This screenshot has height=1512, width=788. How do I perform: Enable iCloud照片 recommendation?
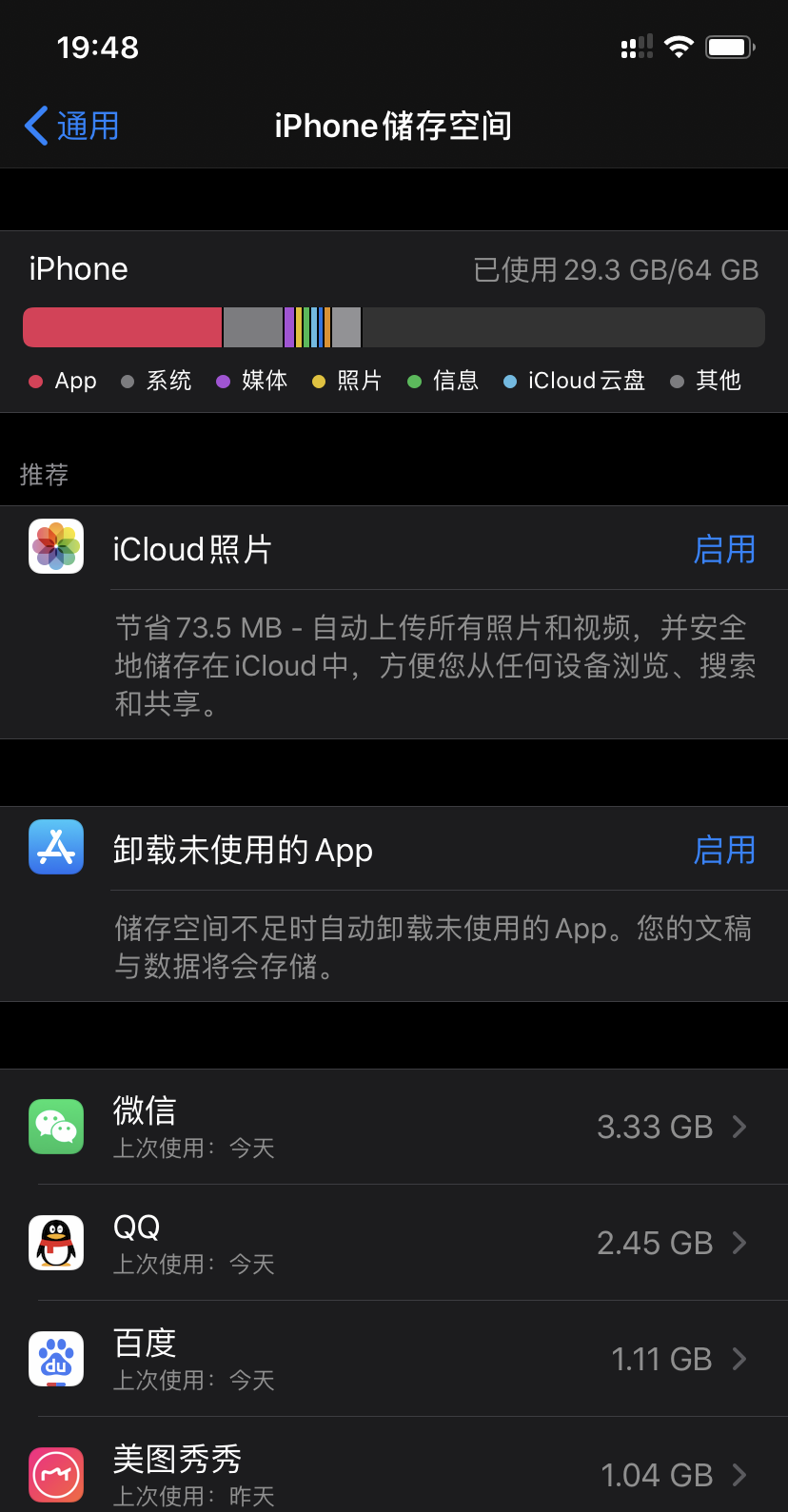[x=724, y=549]
